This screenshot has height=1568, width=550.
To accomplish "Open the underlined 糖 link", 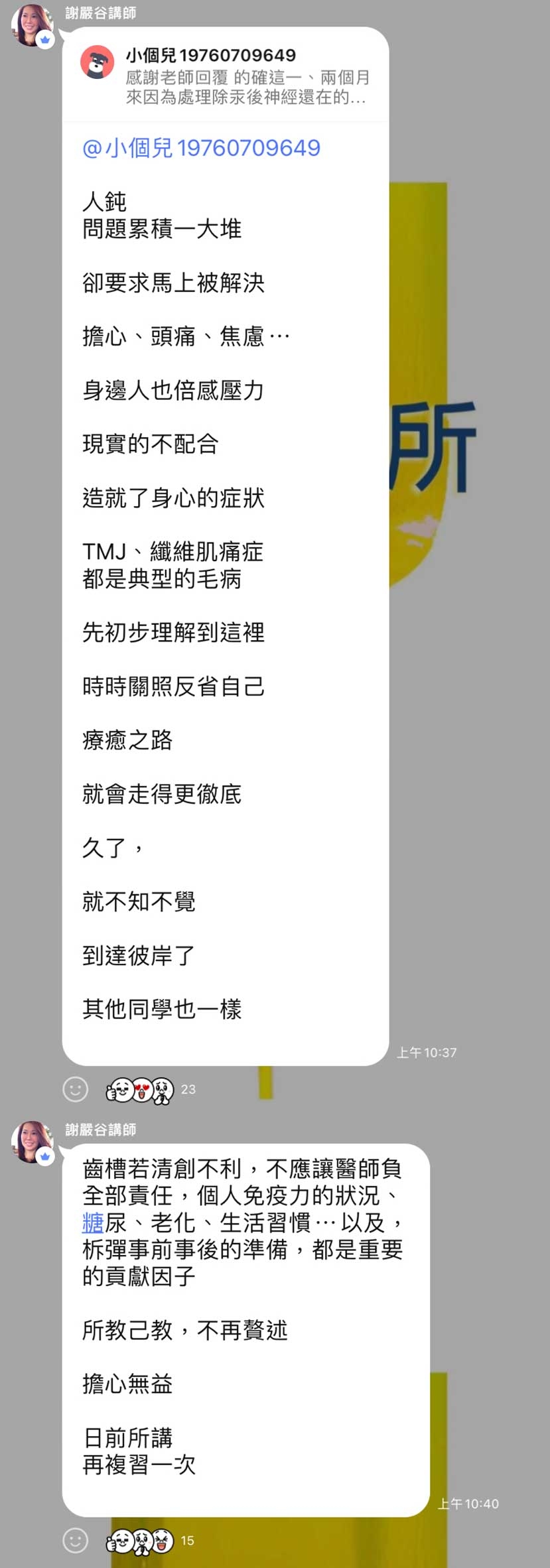I will tap(93, 1222).
